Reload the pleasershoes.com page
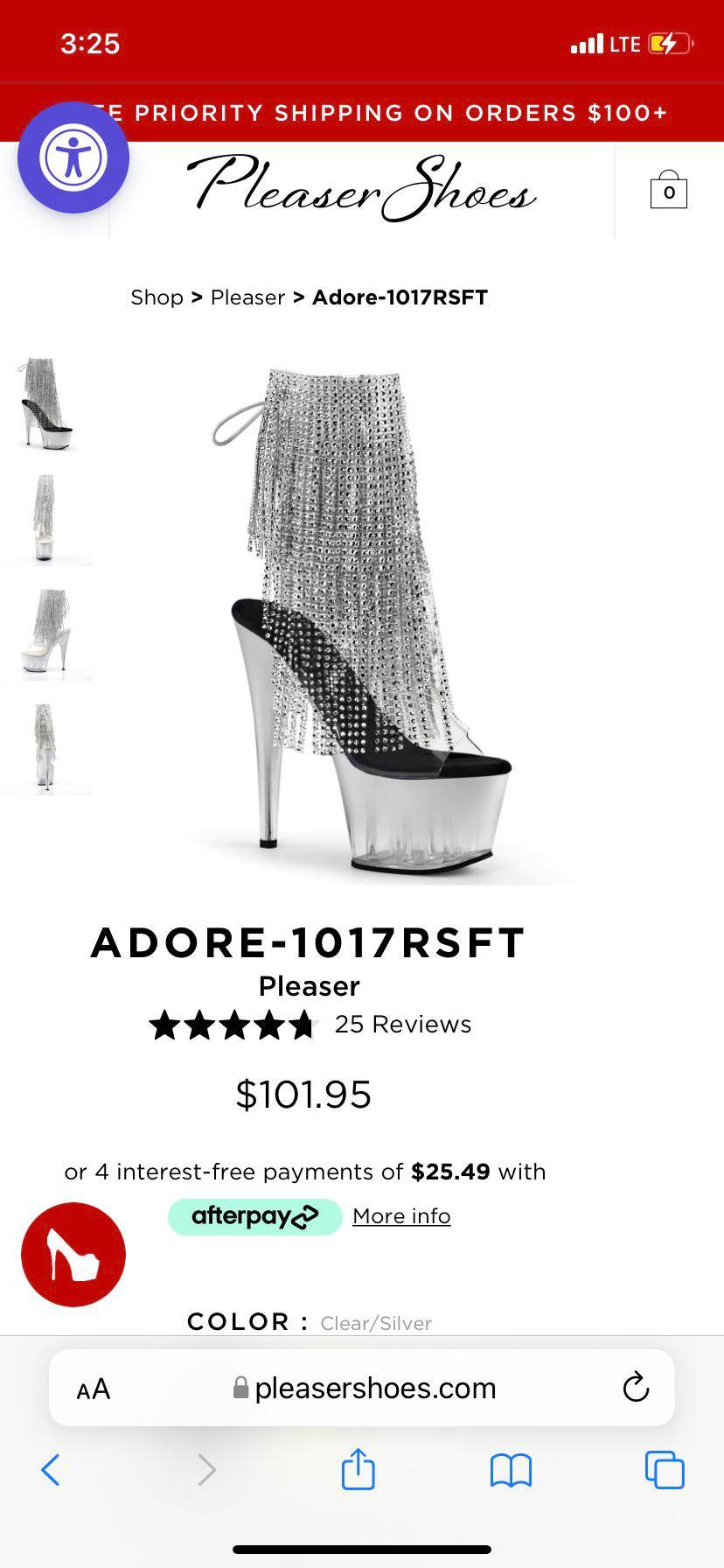The image size is (724, 1568). (636, 1388)
